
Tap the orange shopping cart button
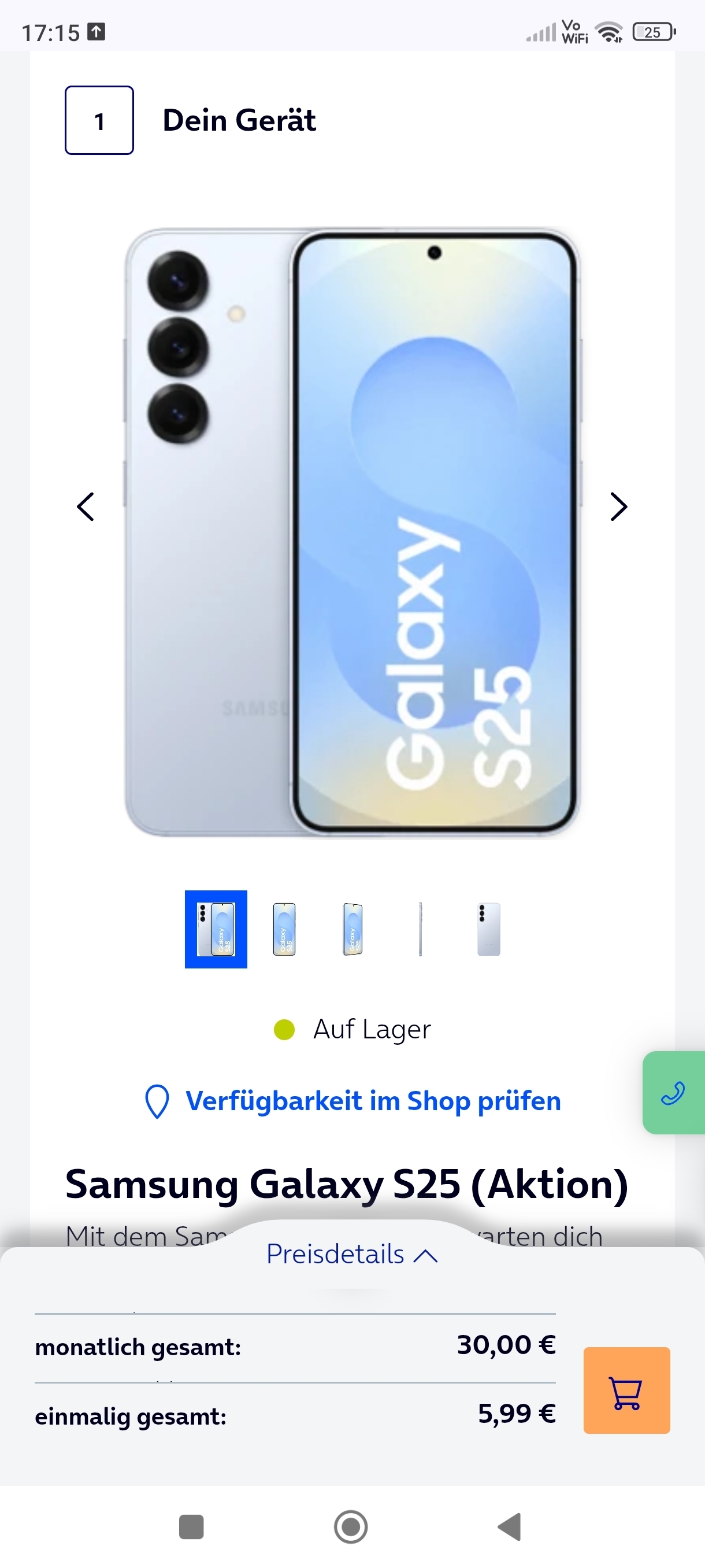(626, 1391)
